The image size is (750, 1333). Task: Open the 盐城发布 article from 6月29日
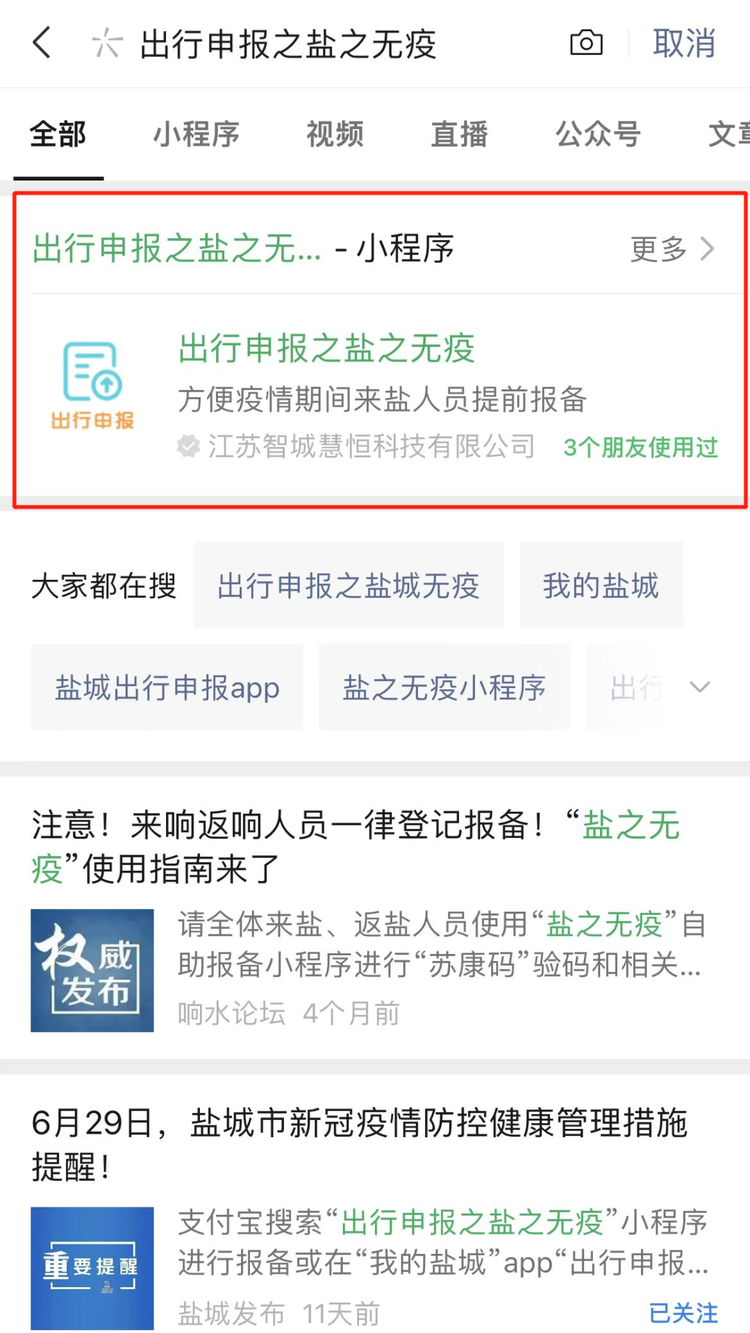click(x=370, y=1210)
